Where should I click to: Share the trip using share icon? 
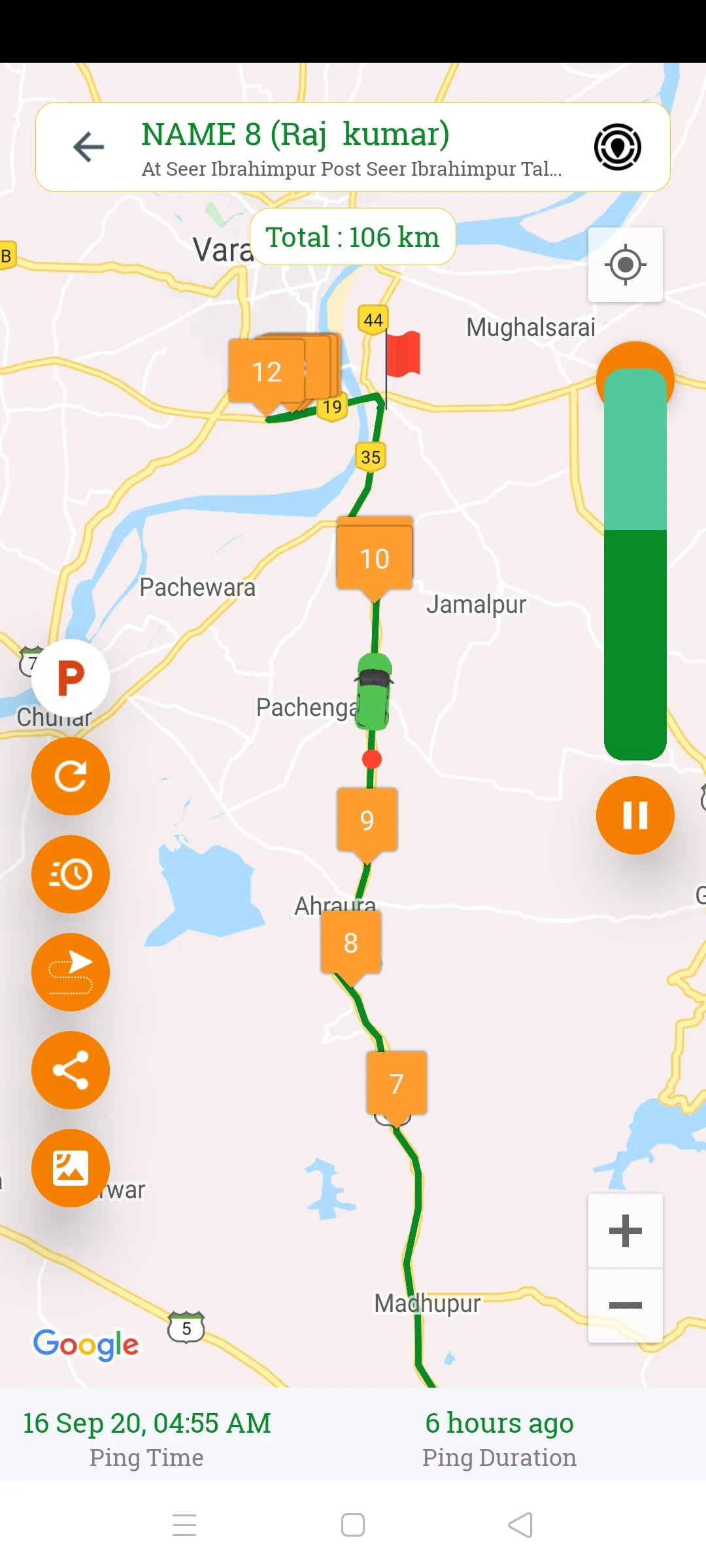(71, 1070)
